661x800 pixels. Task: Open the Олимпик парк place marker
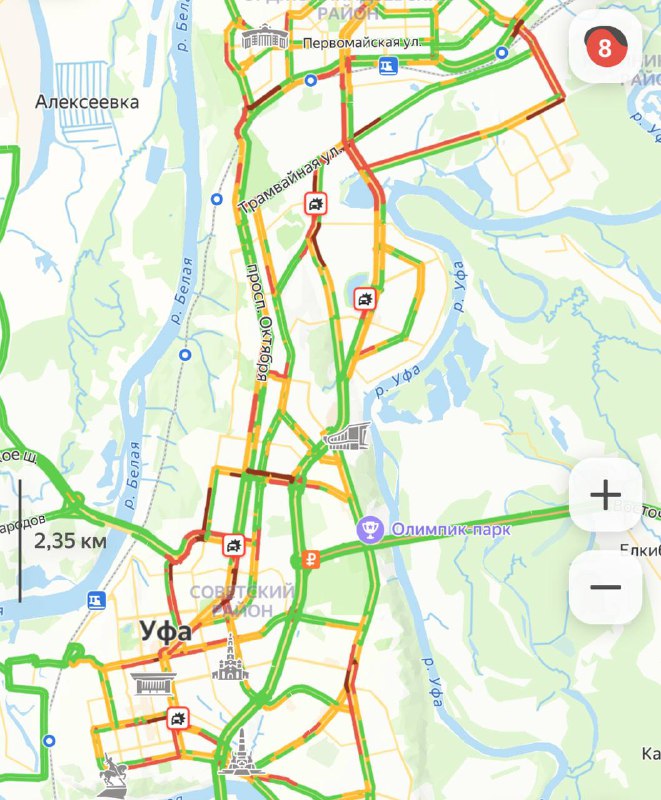tap(372, 528)
